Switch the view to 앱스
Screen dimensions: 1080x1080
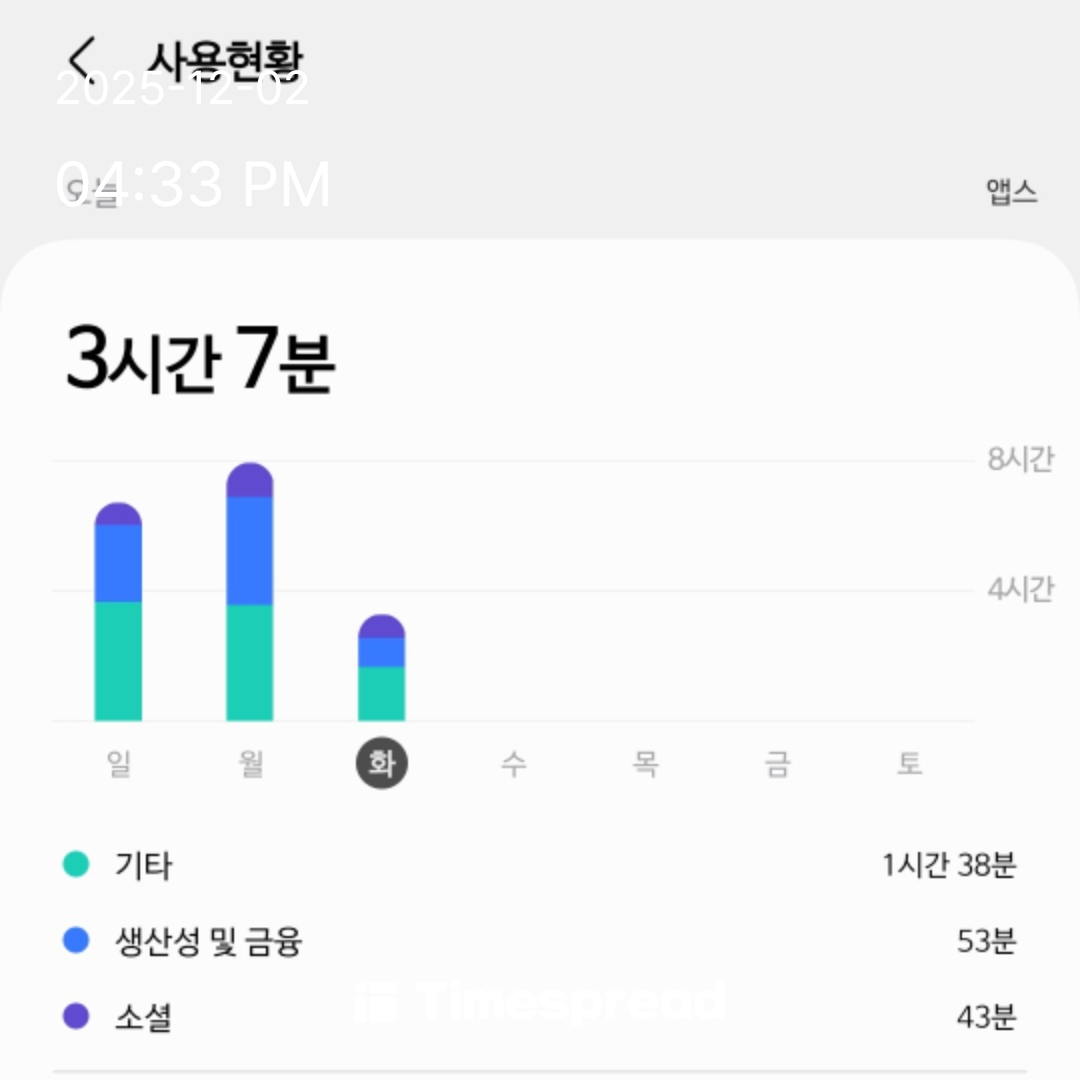1011,192
